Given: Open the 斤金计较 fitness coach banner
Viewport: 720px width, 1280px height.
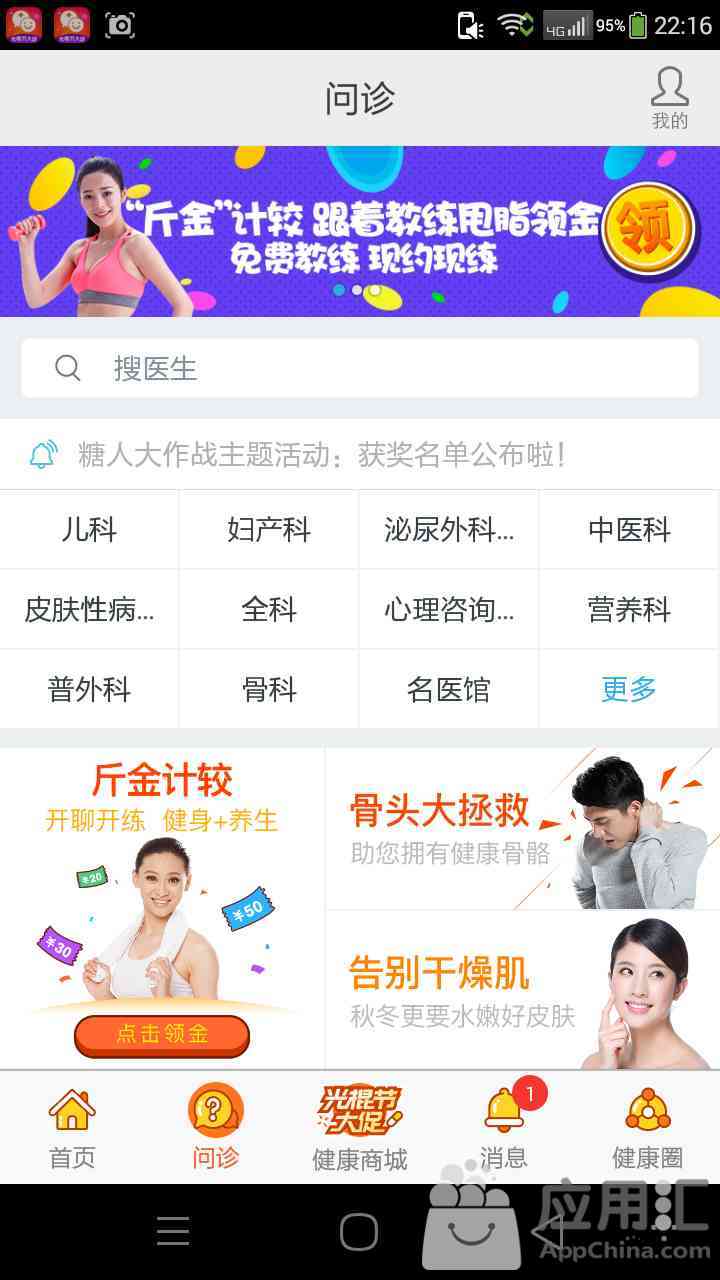Looking at the screenshot, I should click(360, 231).
